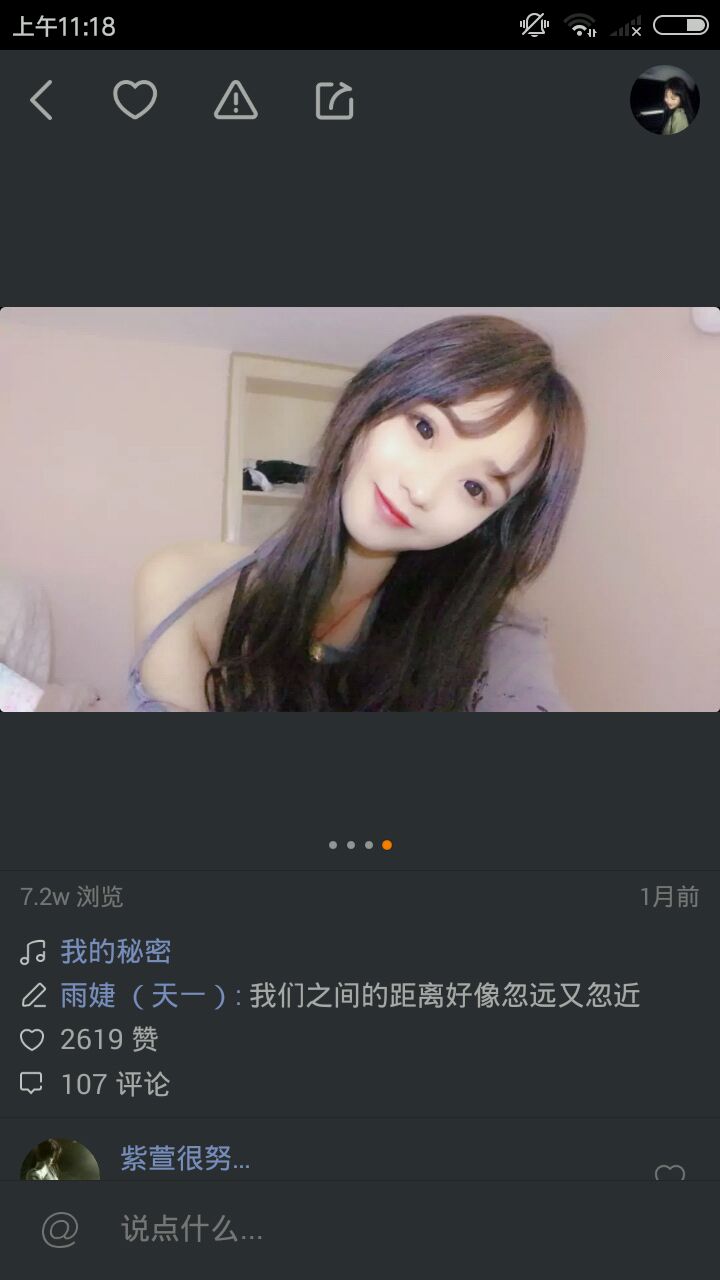The height and width of the screenshot is (1280, 720).
Task: Open the photo in full view
Action: 360,509
